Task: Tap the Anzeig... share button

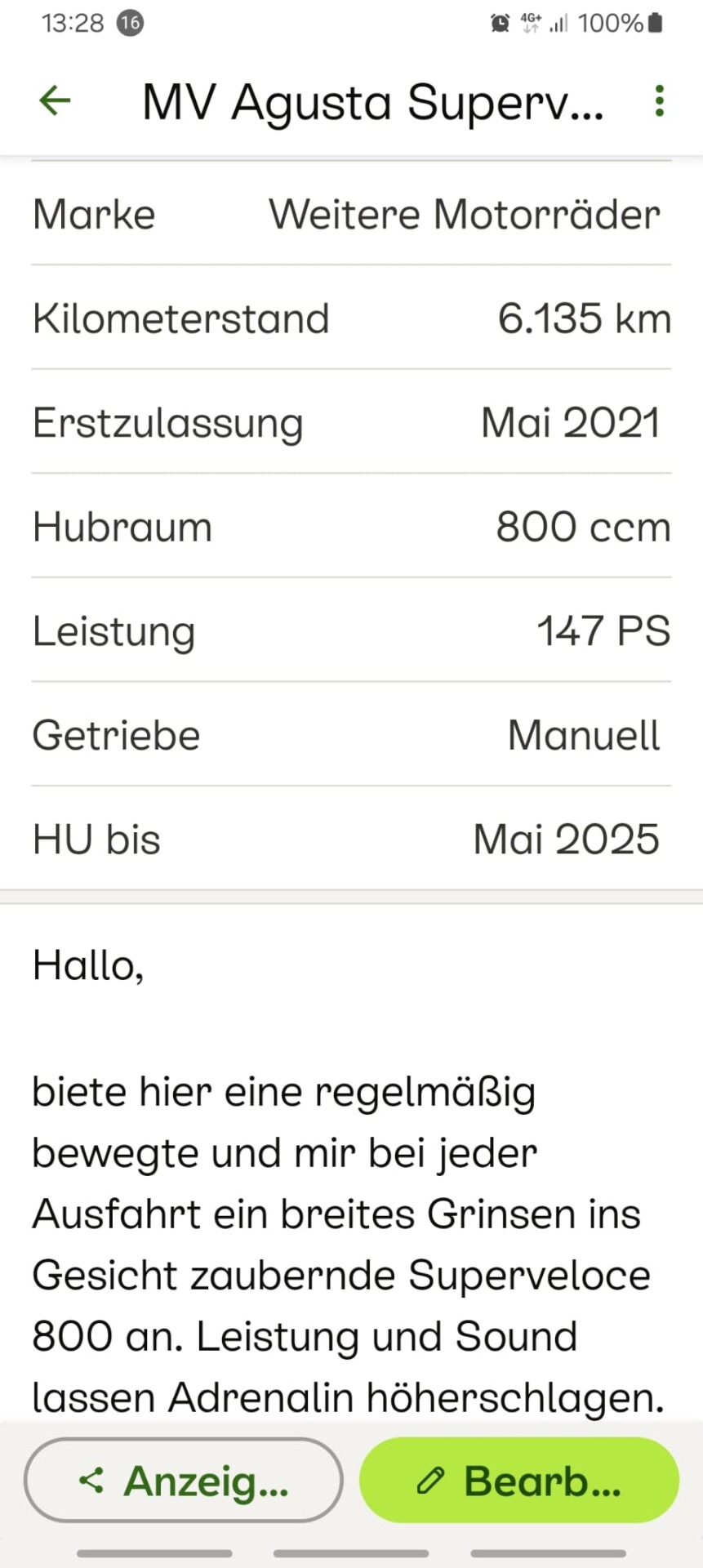Action: coord(183,1480)
